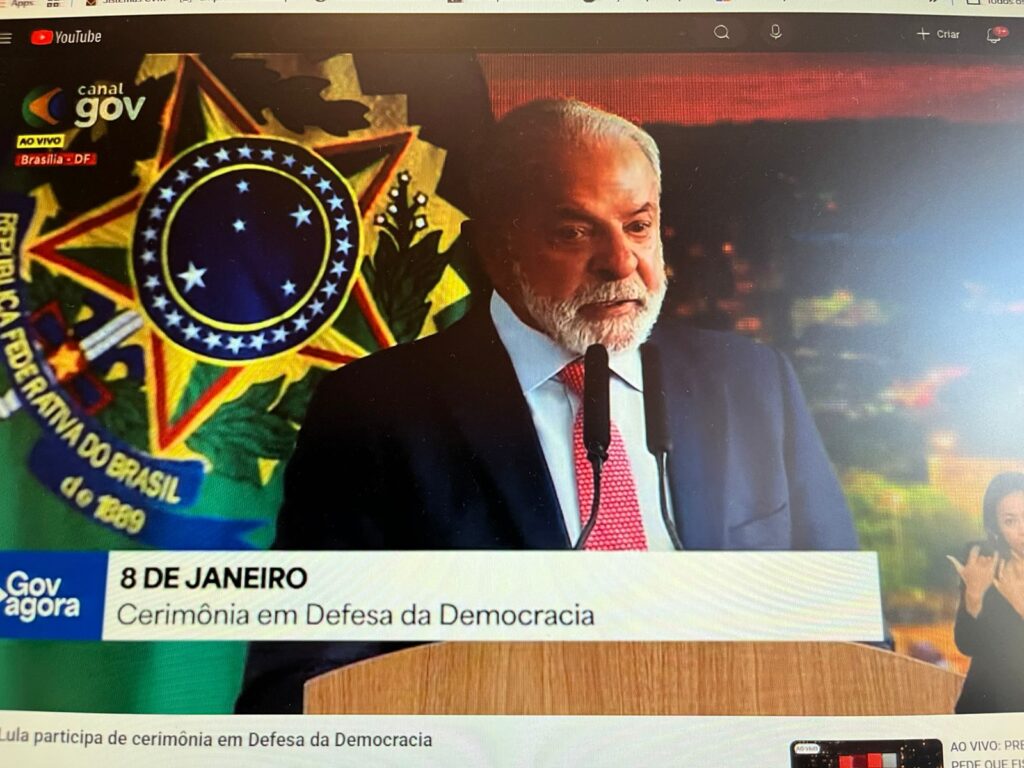Open the notifications bell

point(994,35)
